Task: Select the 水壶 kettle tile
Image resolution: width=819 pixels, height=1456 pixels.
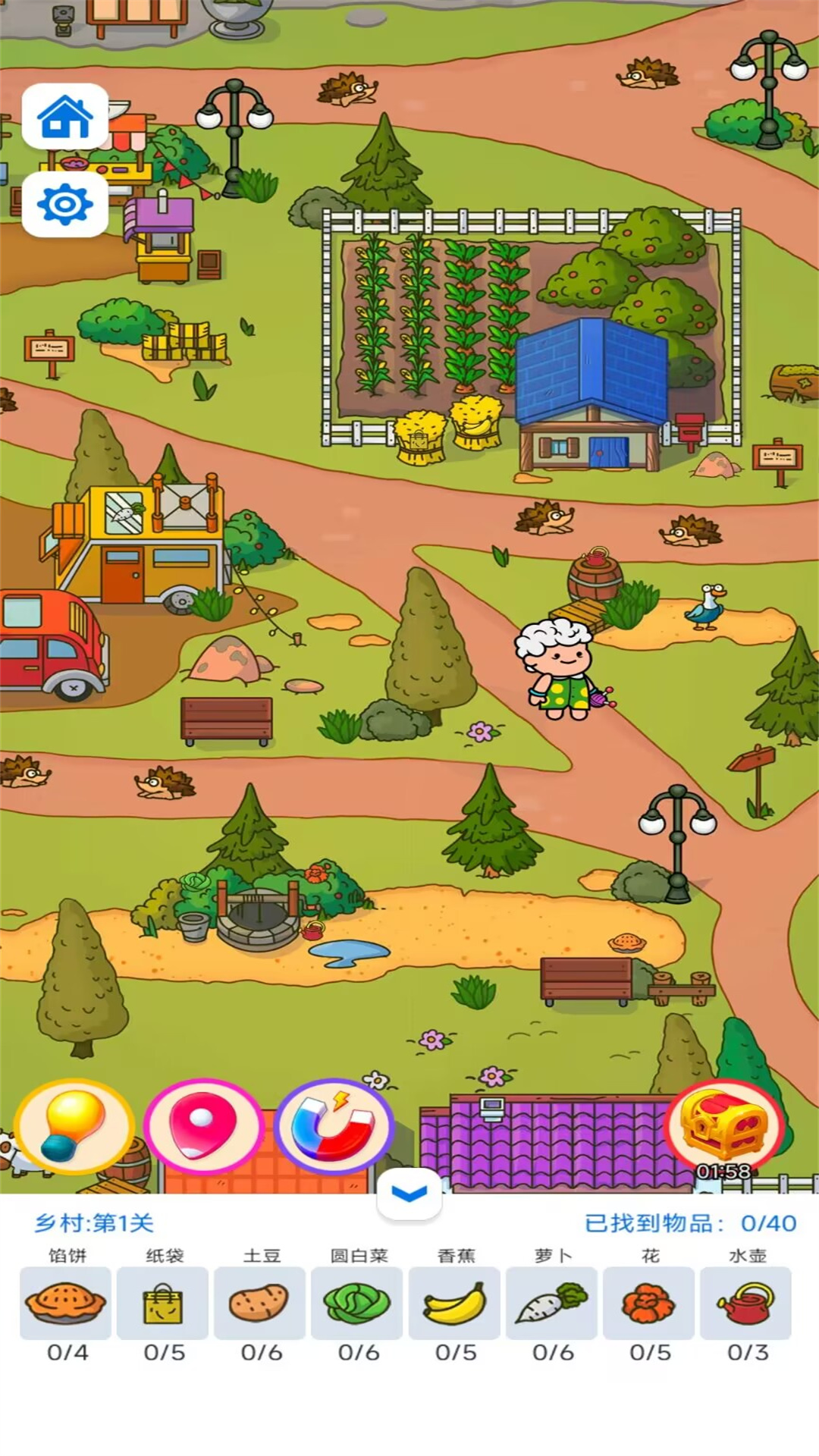Action: pyautogui.click(x=746, y=1303)
